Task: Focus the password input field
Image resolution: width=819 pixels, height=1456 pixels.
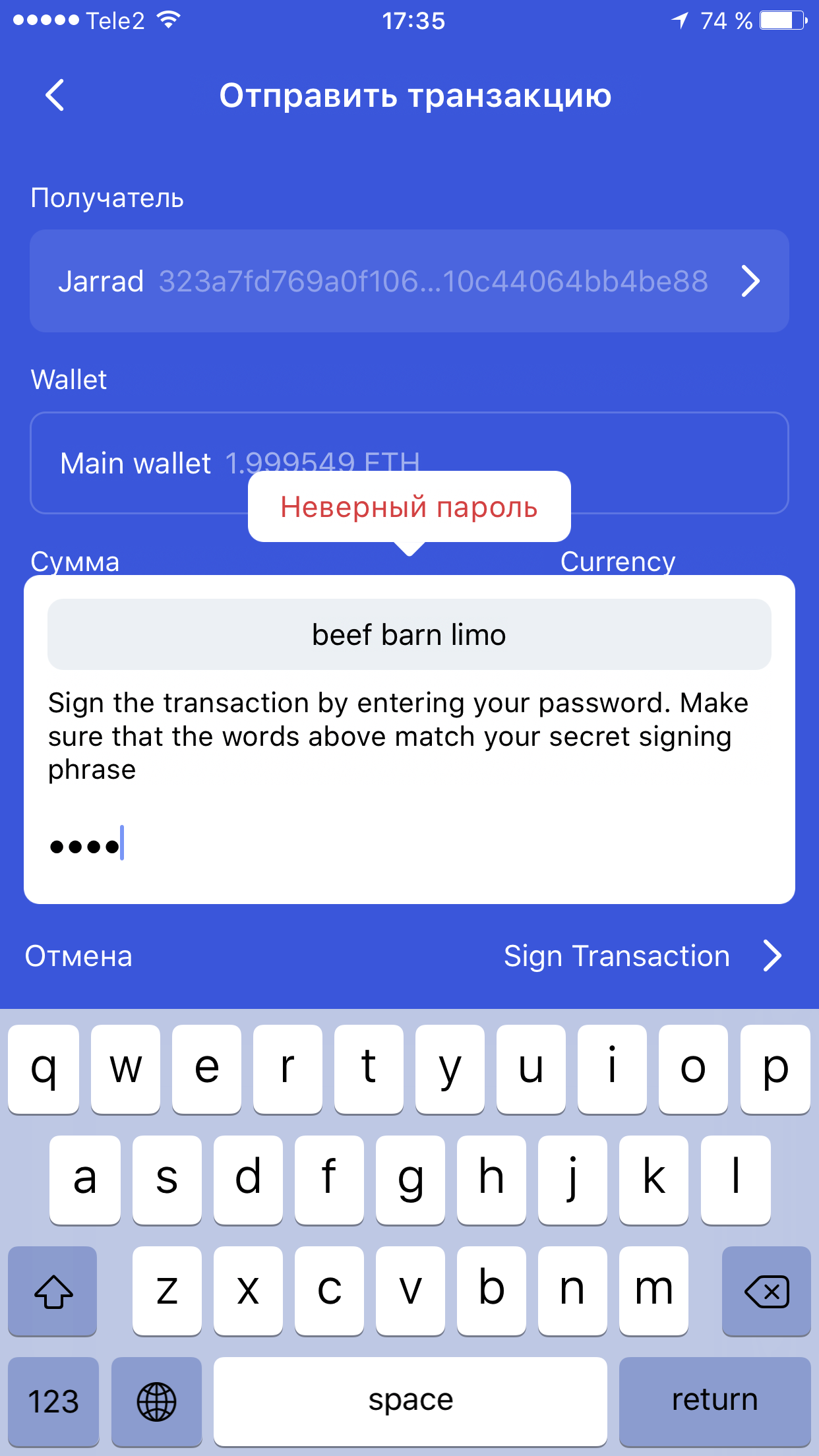Action: pos(409,846)
